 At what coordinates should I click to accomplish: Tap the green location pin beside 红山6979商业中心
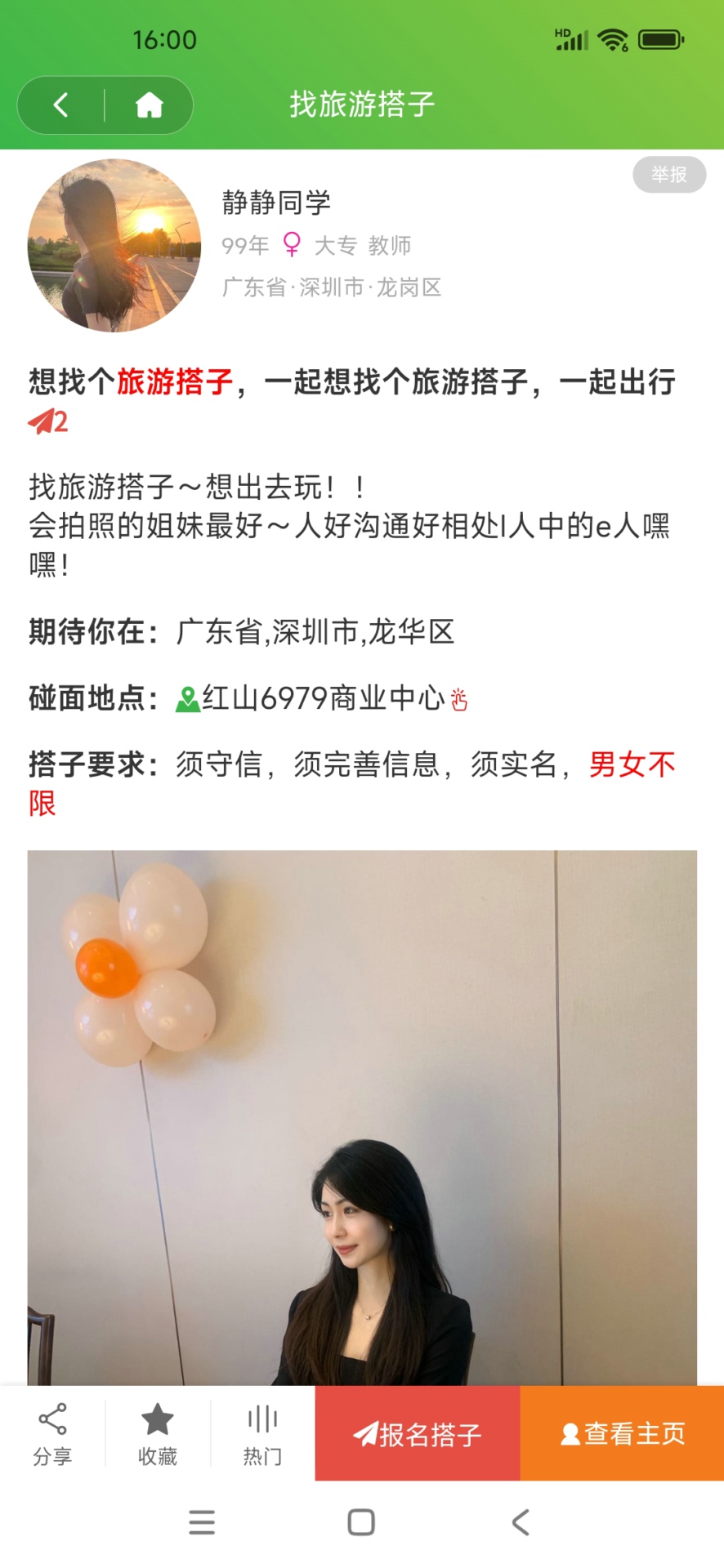[186, 698]
